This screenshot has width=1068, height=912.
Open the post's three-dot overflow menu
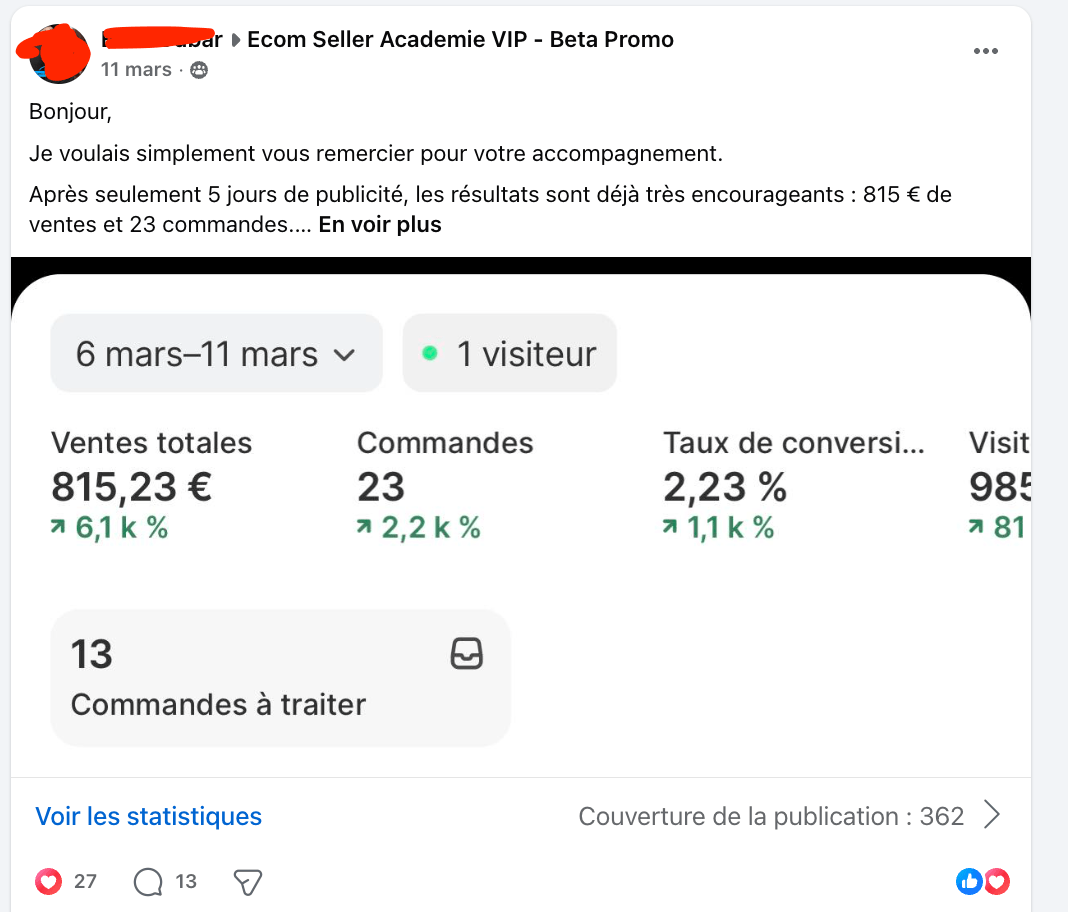pyautogui.click(x=986, y=52)
